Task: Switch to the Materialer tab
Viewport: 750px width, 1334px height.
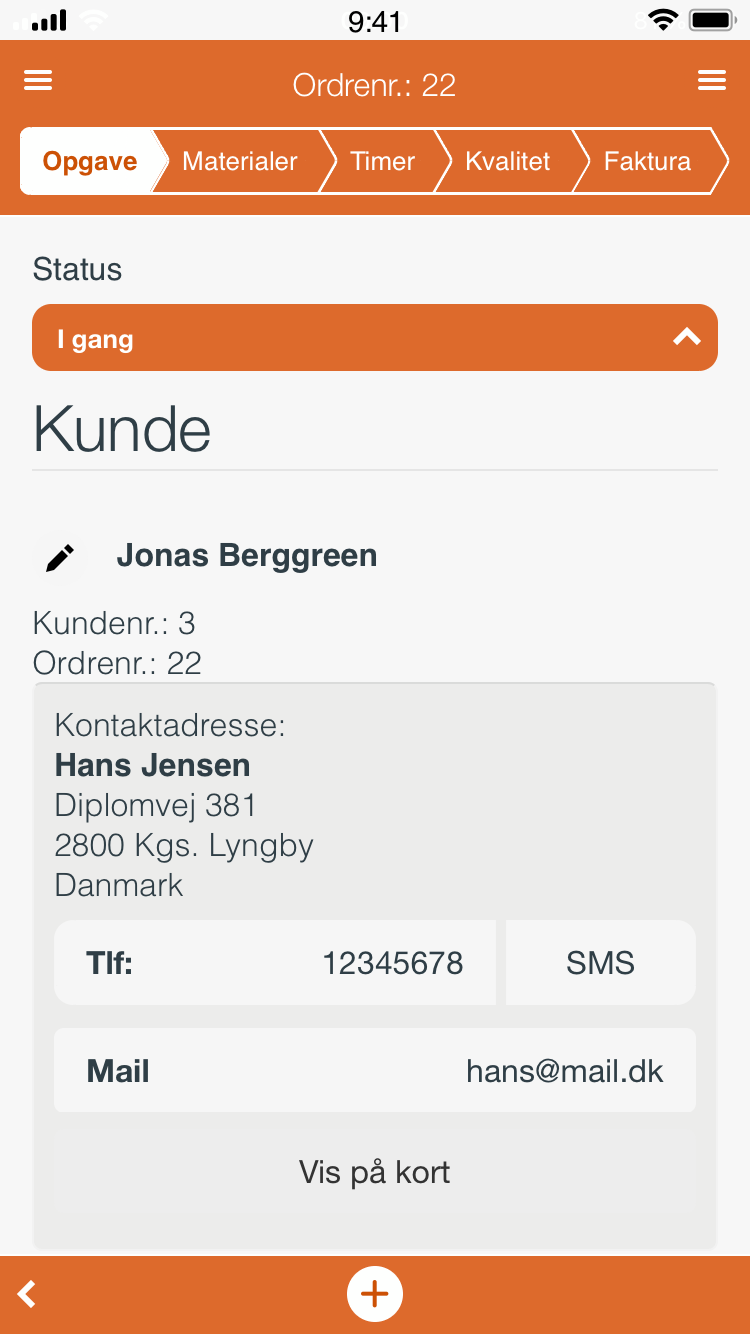Action: pyautogui.click(x=240, y=161)
